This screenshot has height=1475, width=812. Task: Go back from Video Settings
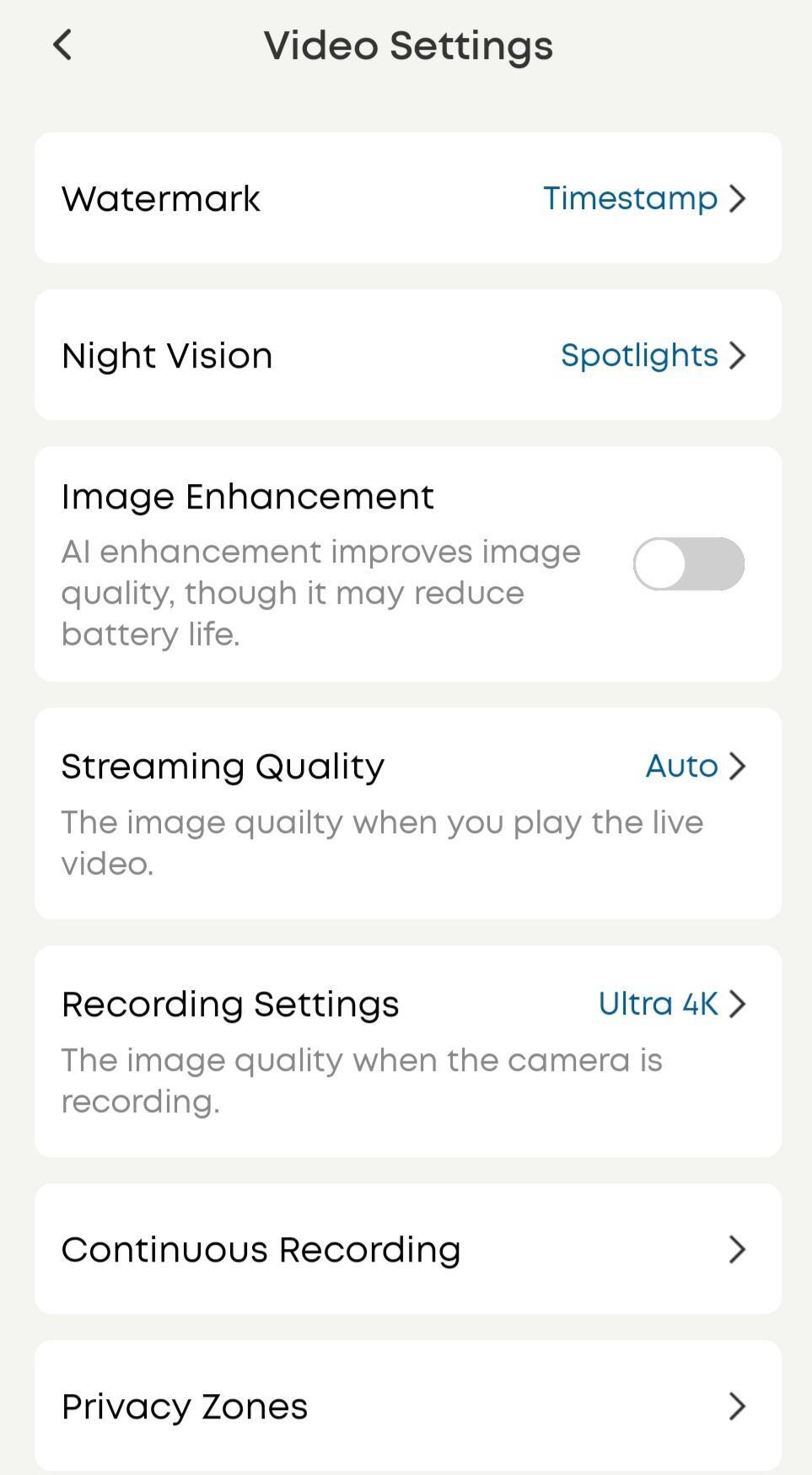(62, 45)
